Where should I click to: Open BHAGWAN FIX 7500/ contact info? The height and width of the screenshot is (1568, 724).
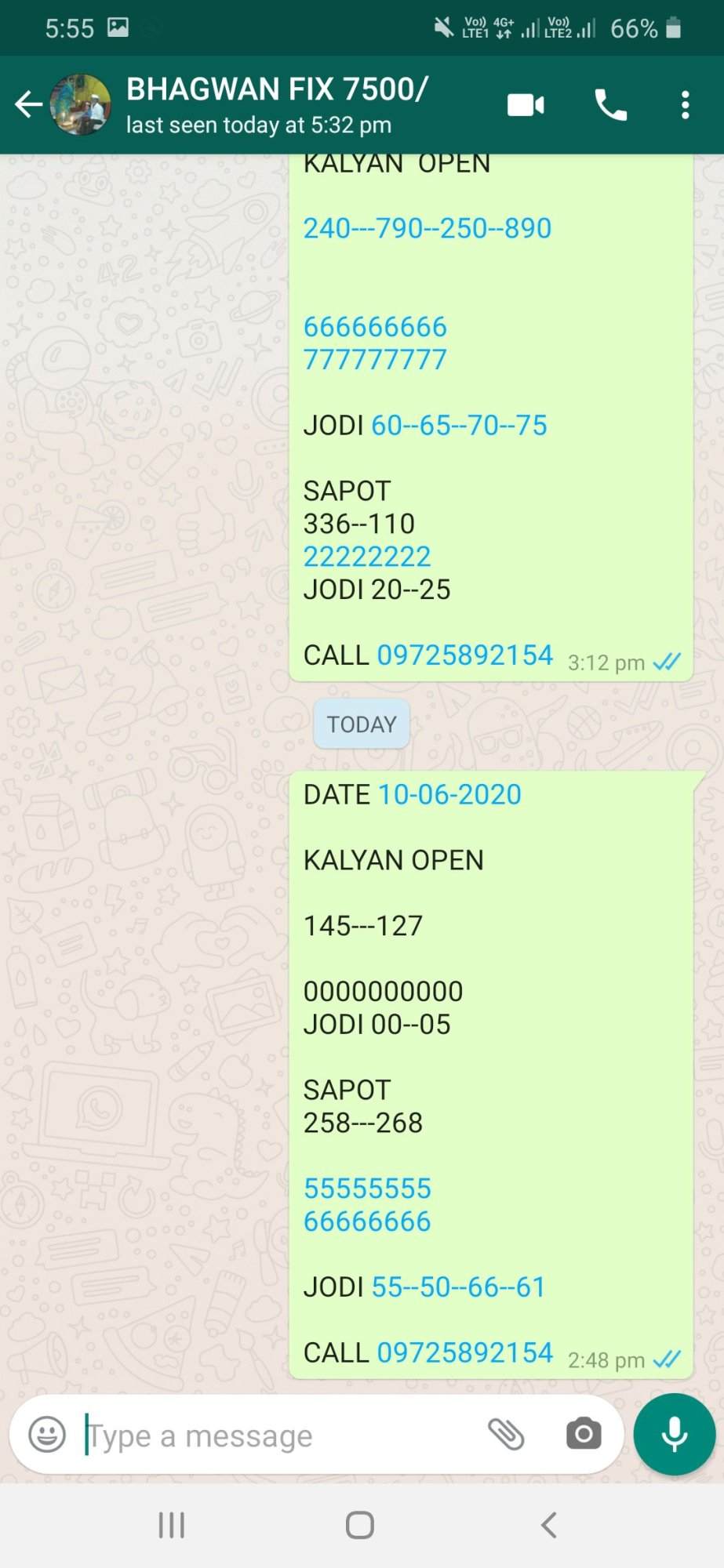coord(277,104)
